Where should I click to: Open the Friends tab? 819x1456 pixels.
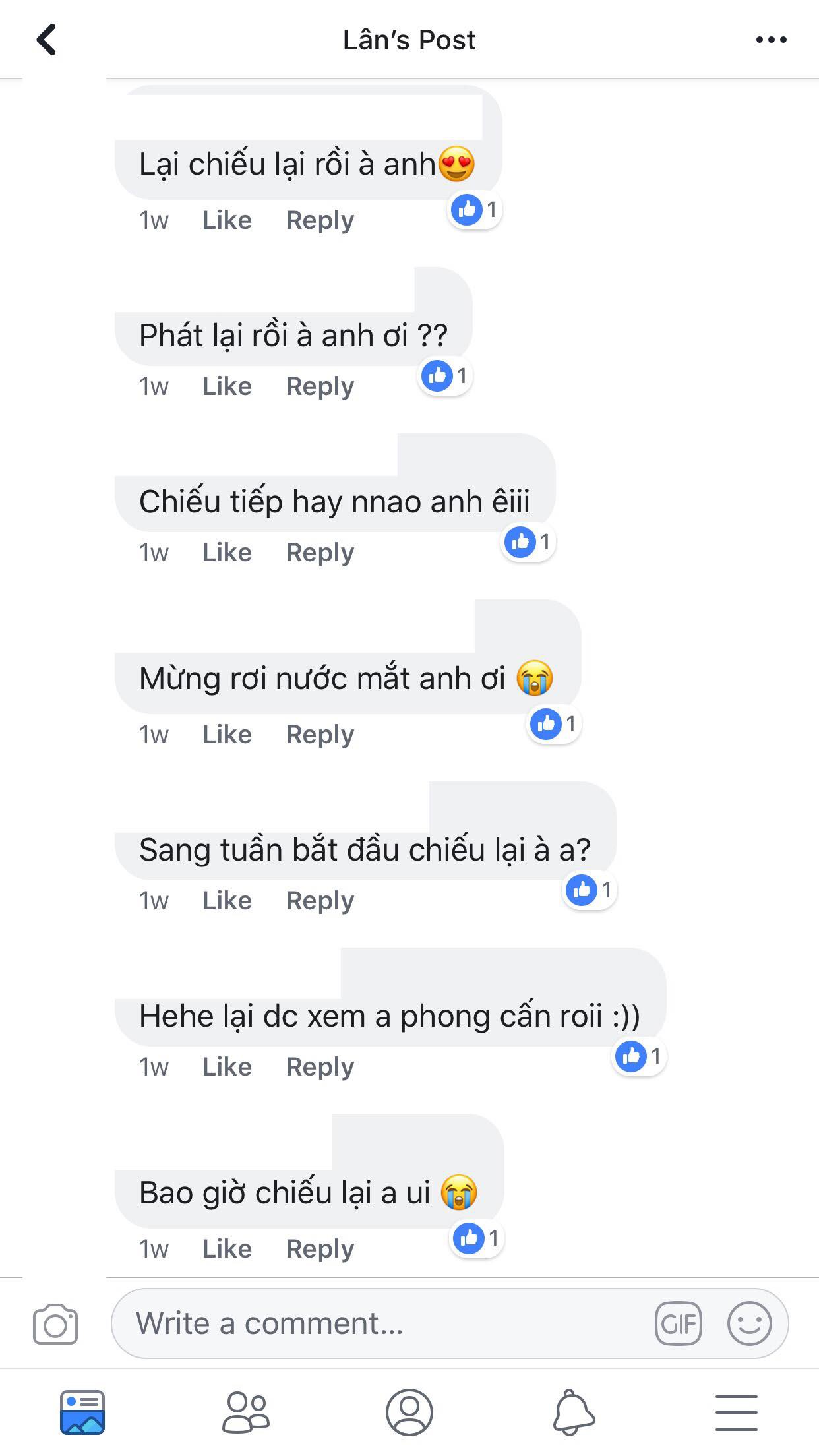[246, 1412]
